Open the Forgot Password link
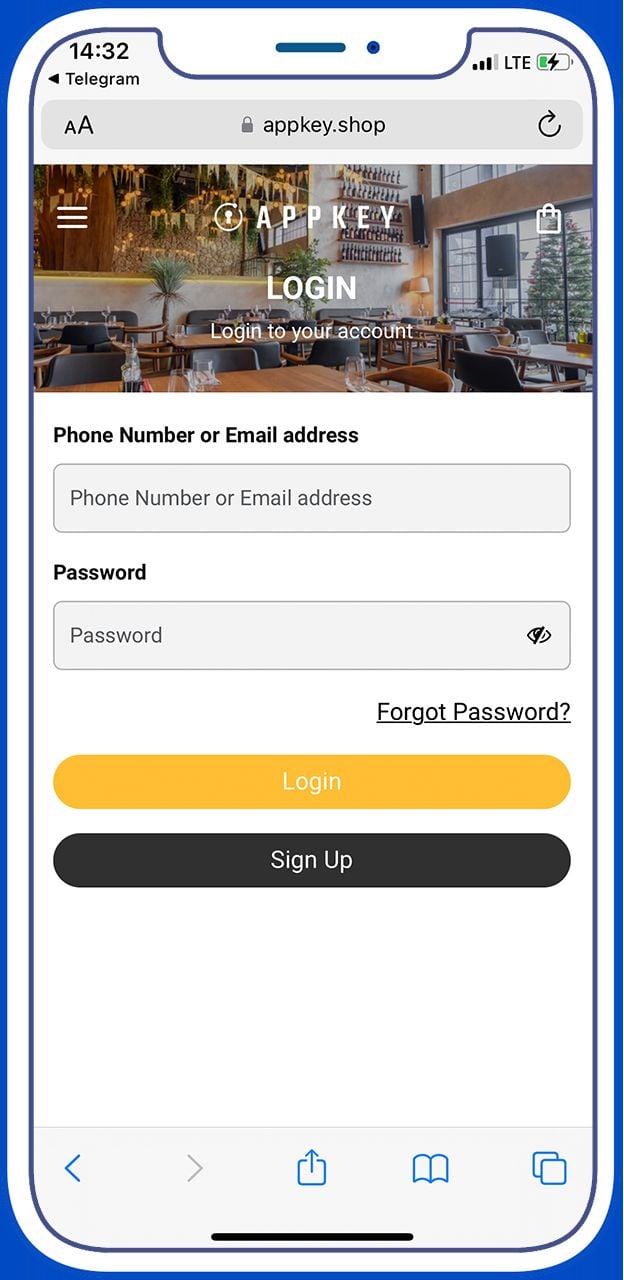 pos(473,712)
